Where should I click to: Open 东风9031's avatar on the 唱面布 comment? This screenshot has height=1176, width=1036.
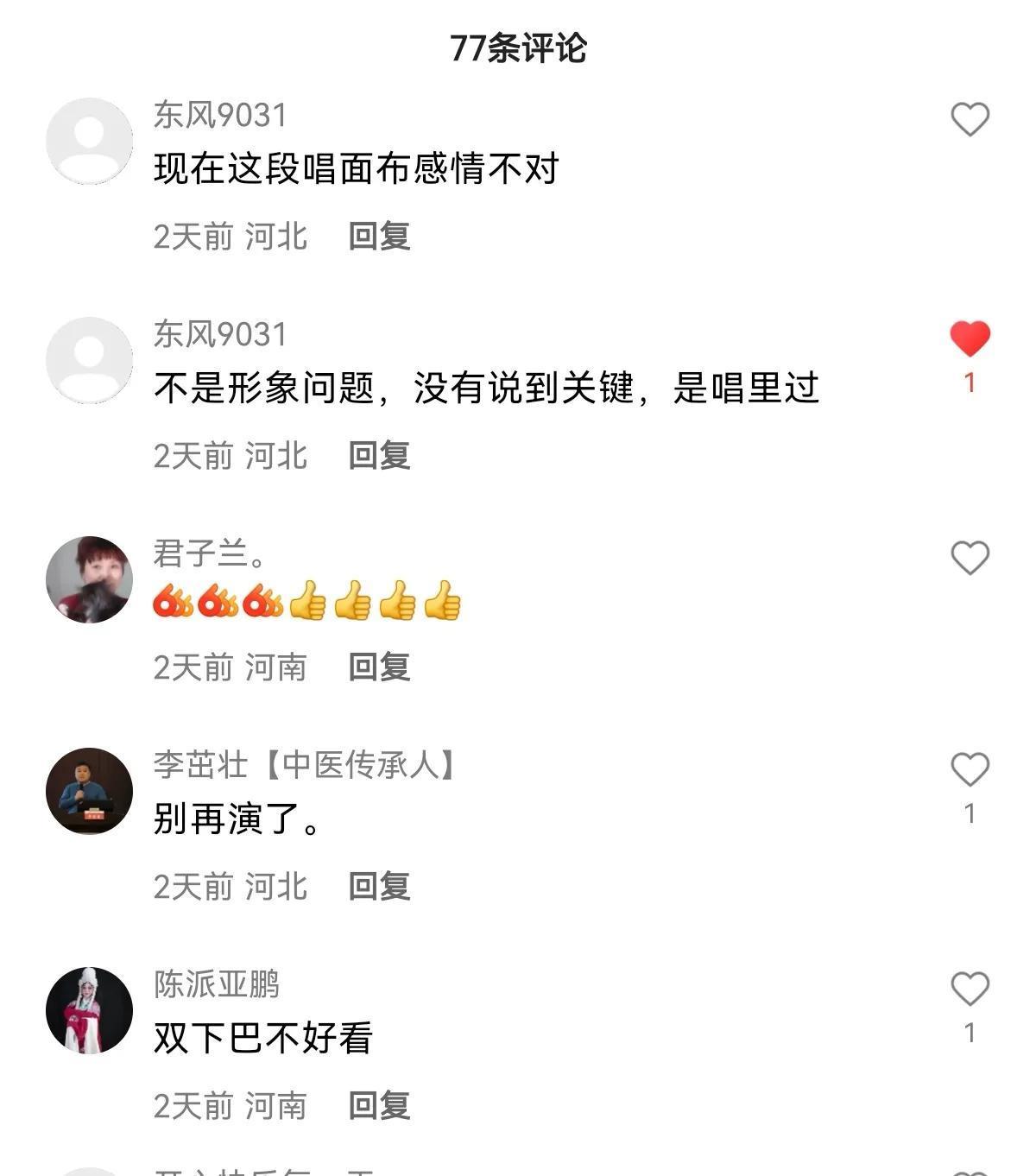(89, 141)
